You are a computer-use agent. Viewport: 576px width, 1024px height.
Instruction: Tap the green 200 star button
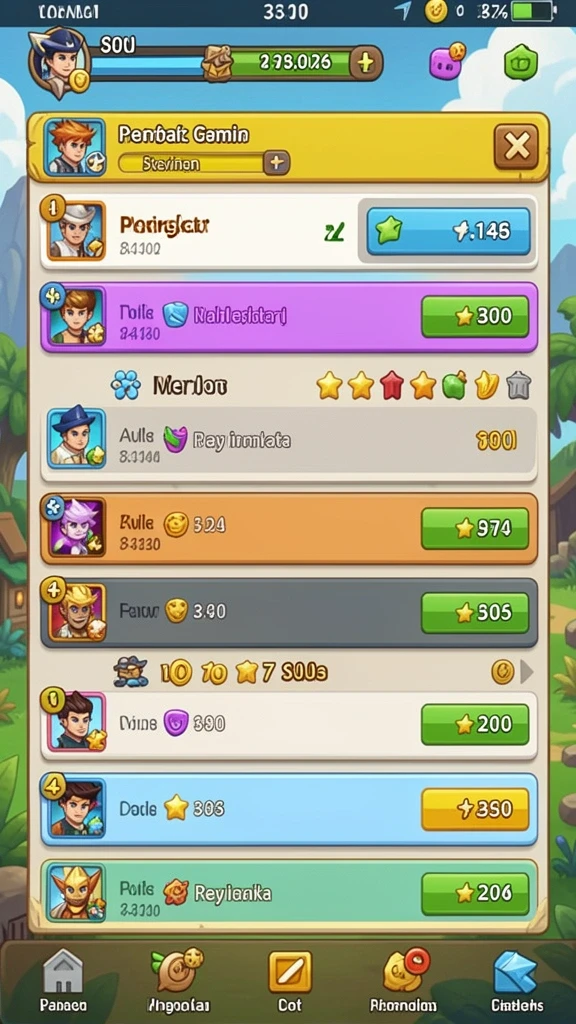pyautogui.click(x=475, y=724)
